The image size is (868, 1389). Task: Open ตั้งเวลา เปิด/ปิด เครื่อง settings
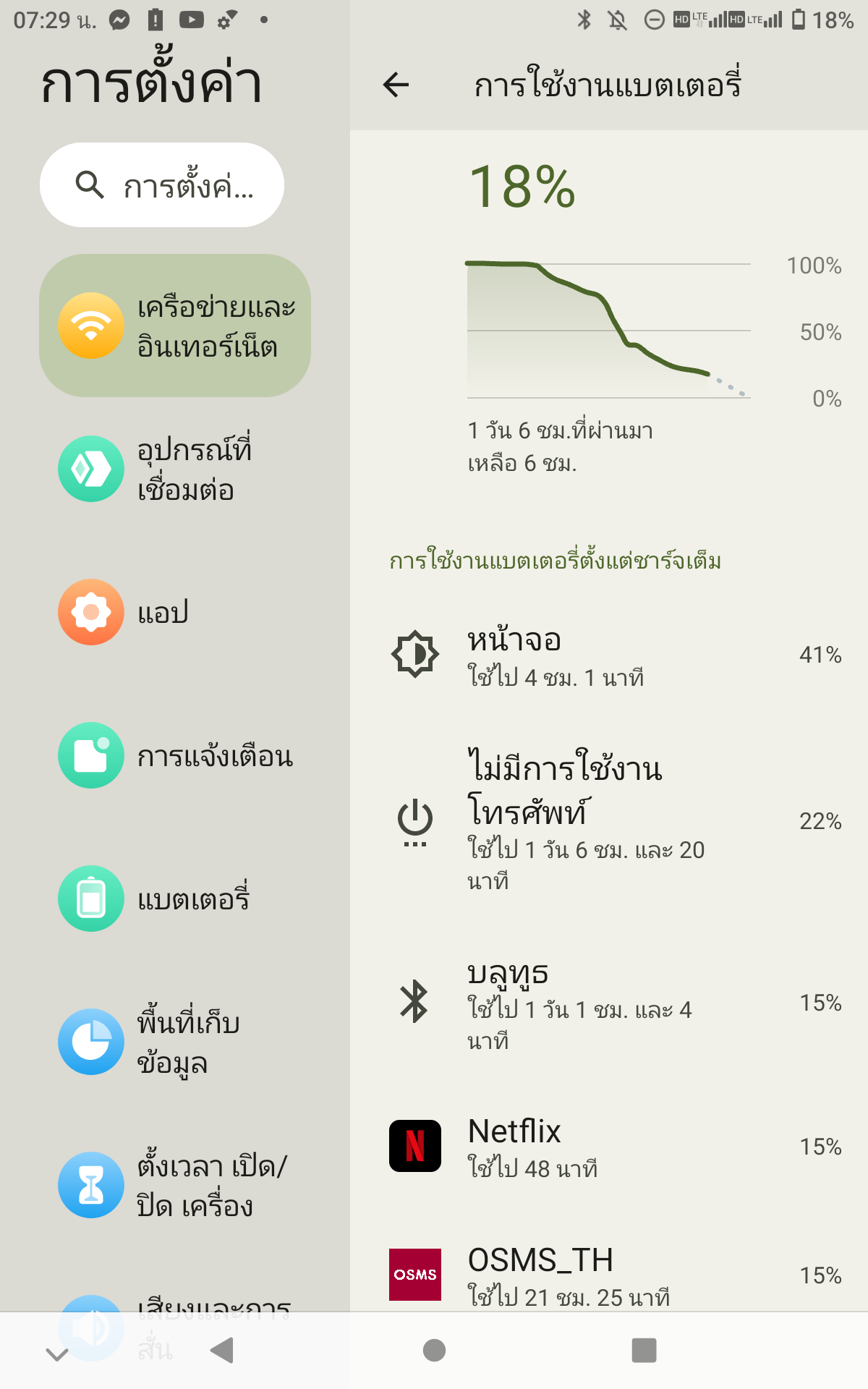pyautogui.click(x=175, y=1185)
